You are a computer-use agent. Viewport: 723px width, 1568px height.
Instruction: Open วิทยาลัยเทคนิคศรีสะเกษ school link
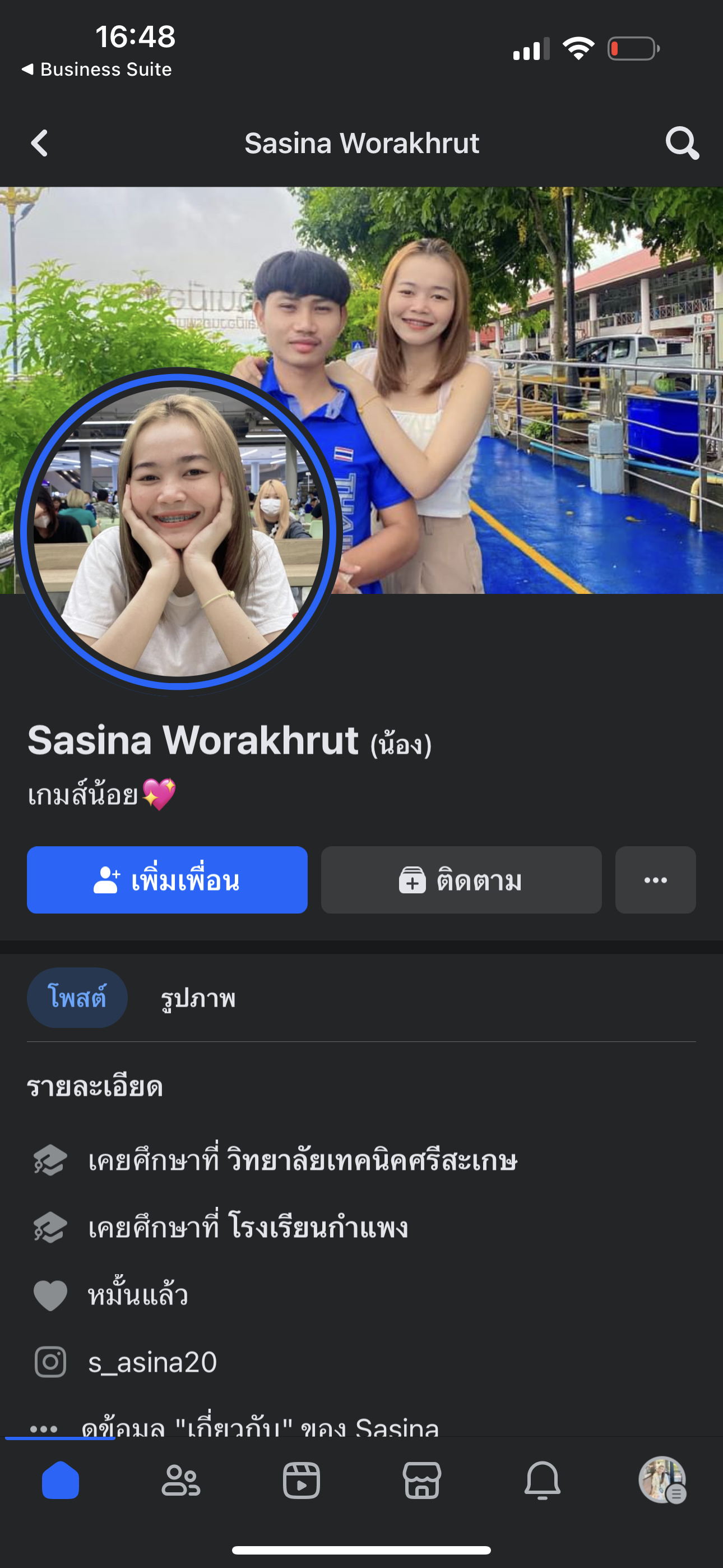tap(371, 1160)
